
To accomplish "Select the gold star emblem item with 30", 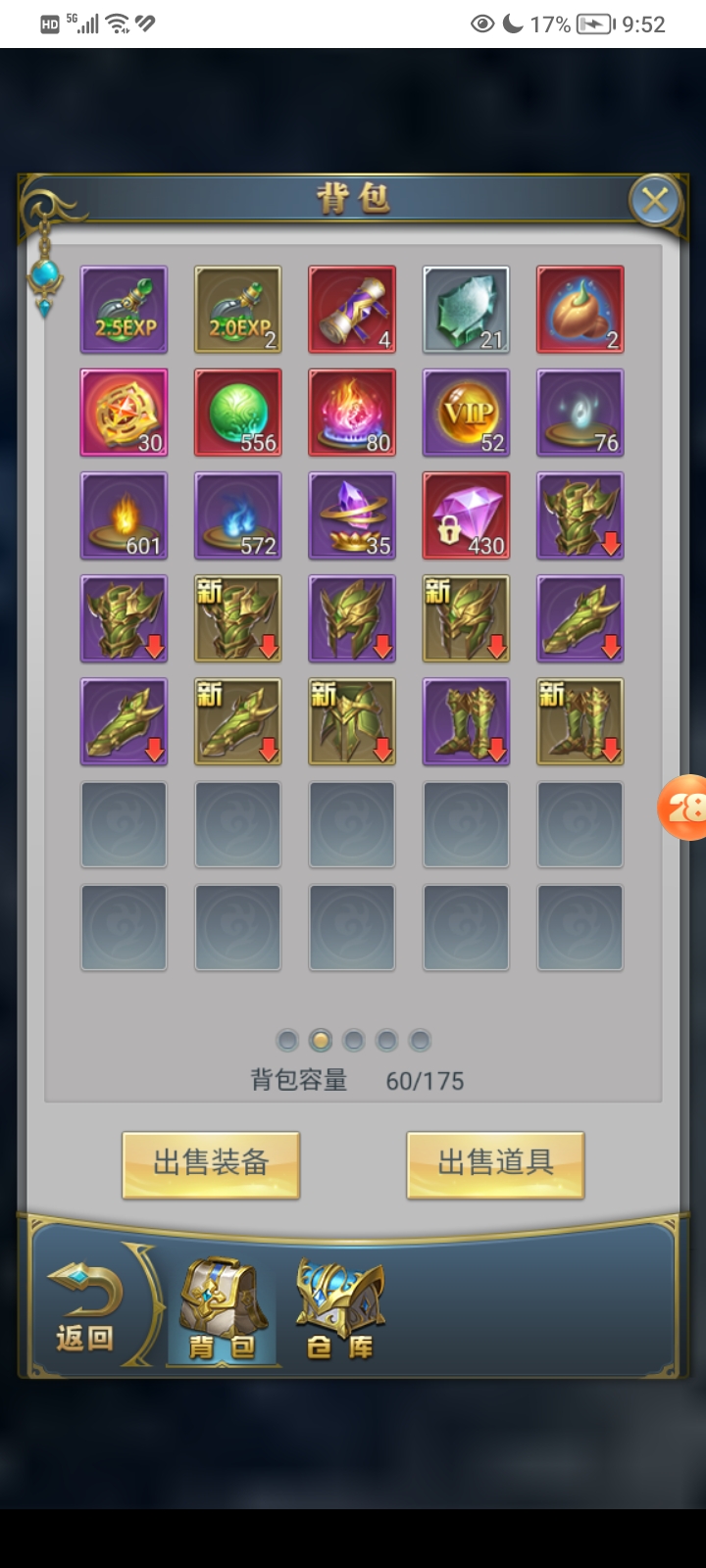I will click(124, 413).
